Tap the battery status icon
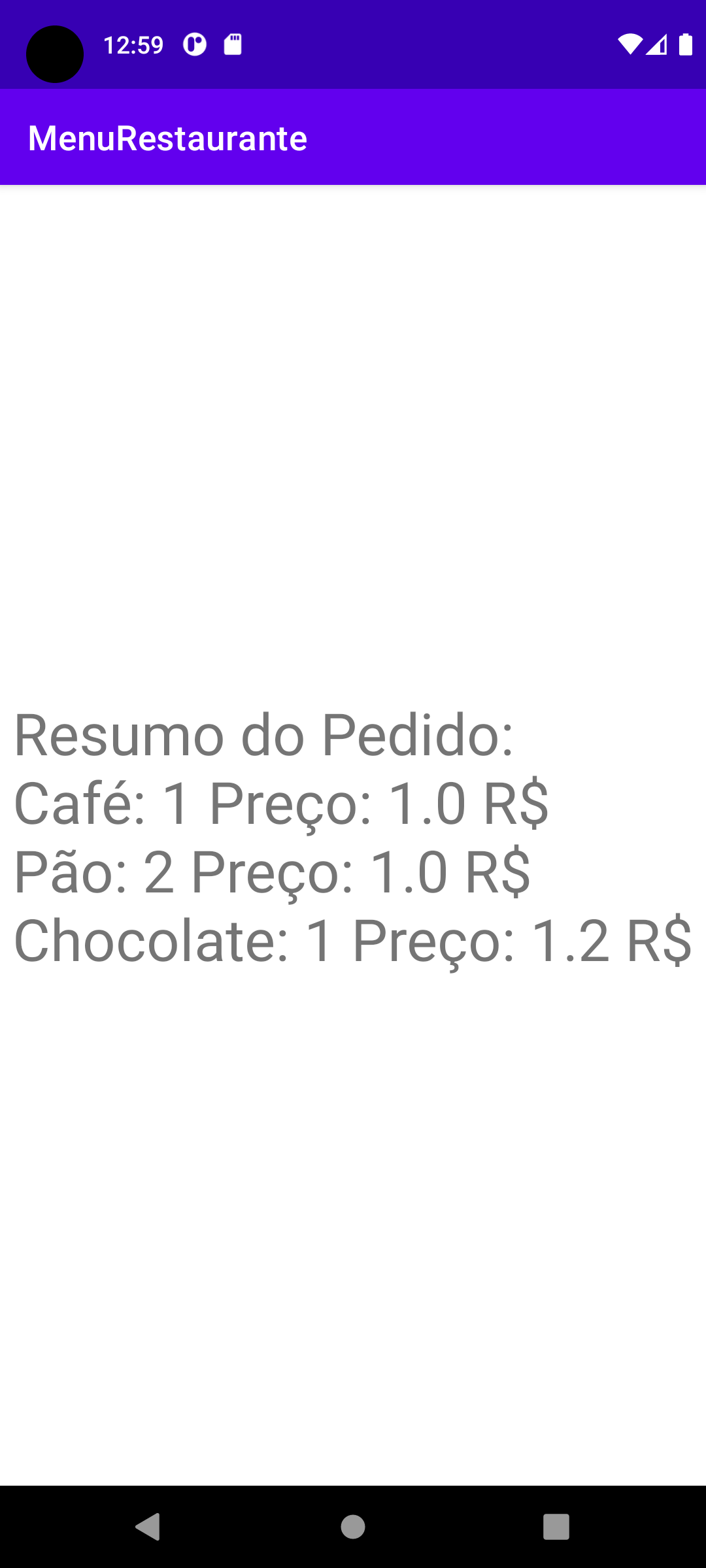706x1568 pixels. (685, 44)
